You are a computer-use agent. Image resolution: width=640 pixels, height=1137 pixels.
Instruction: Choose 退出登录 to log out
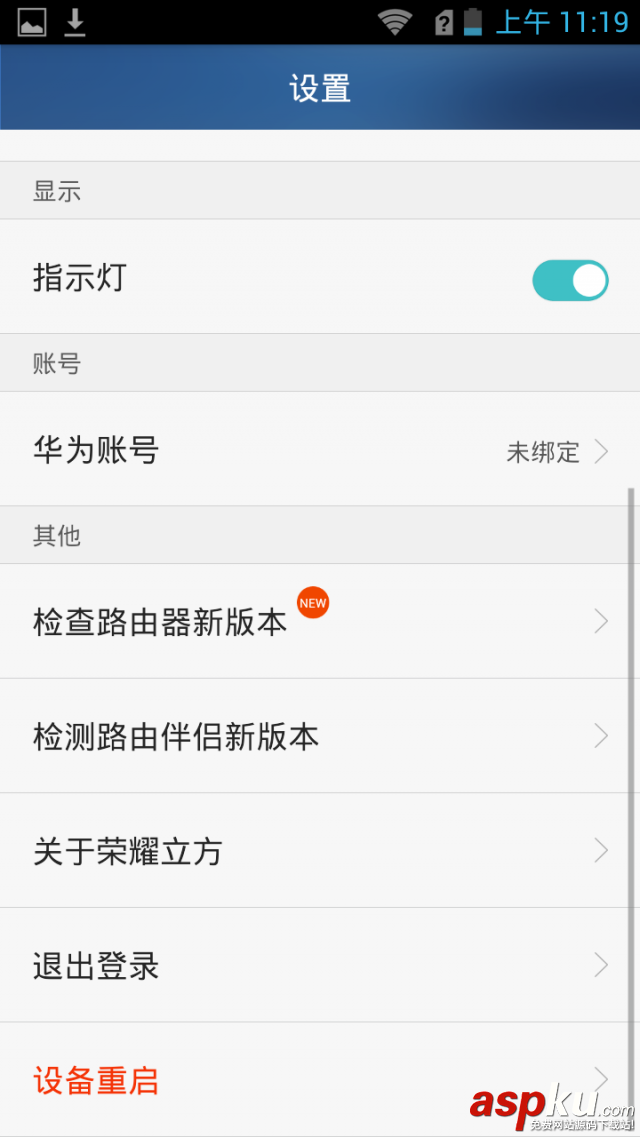click(320, 966)
